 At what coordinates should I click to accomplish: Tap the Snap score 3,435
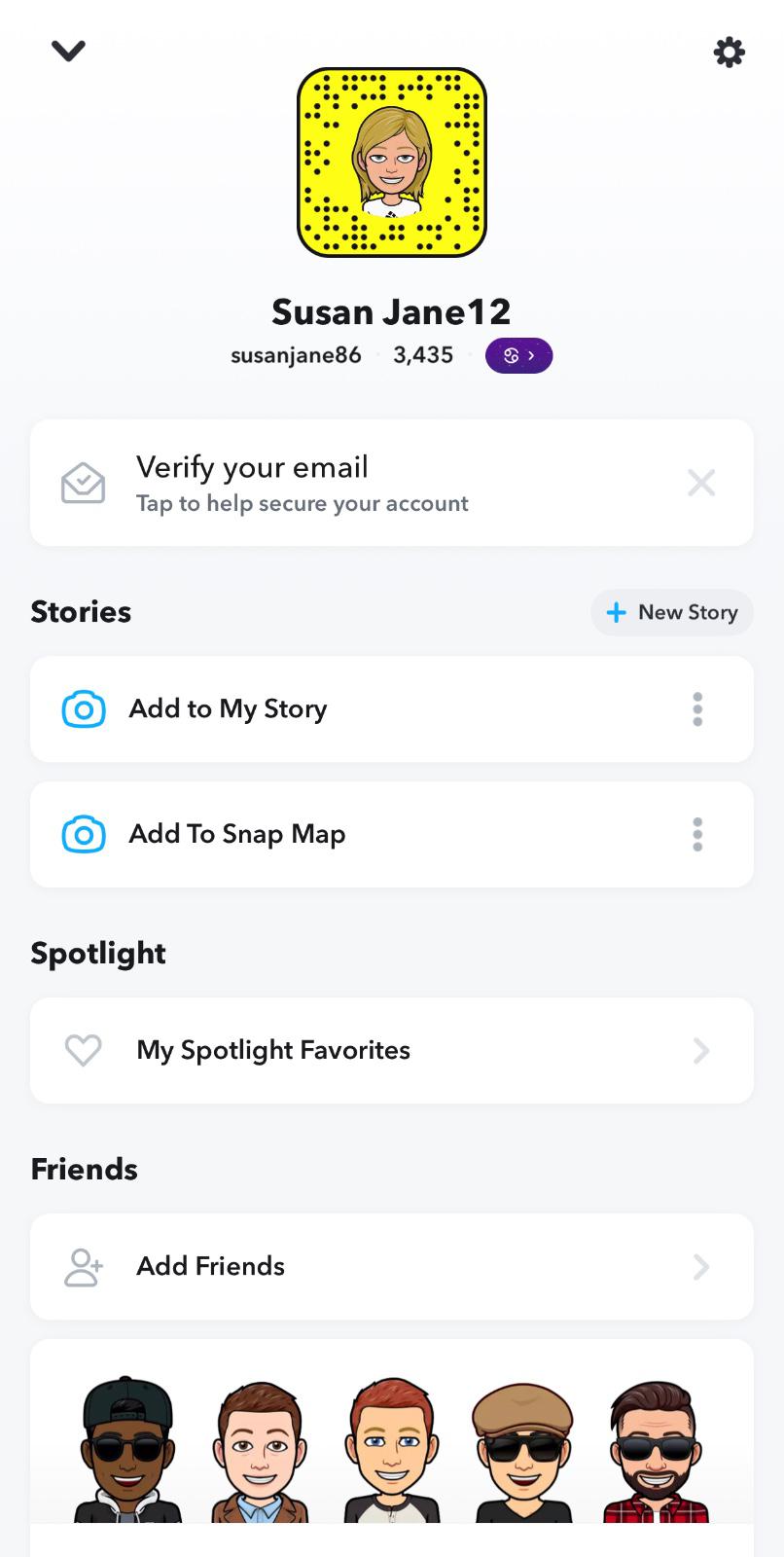[x=423, y=355]
